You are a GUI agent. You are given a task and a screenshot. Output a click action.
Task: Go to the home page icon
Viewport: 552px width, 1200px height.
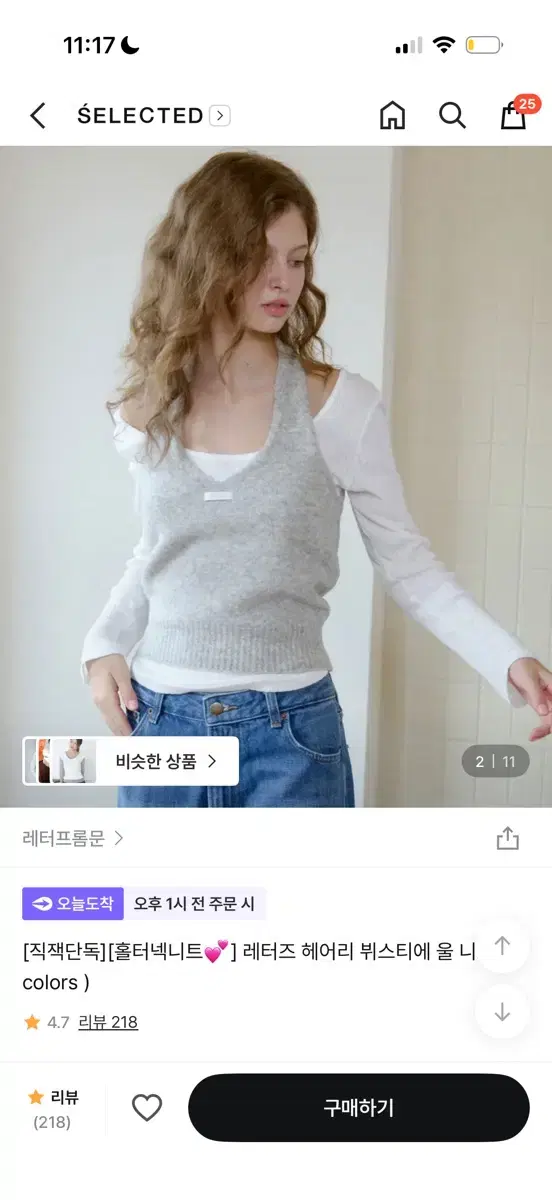tap(393, 116)
